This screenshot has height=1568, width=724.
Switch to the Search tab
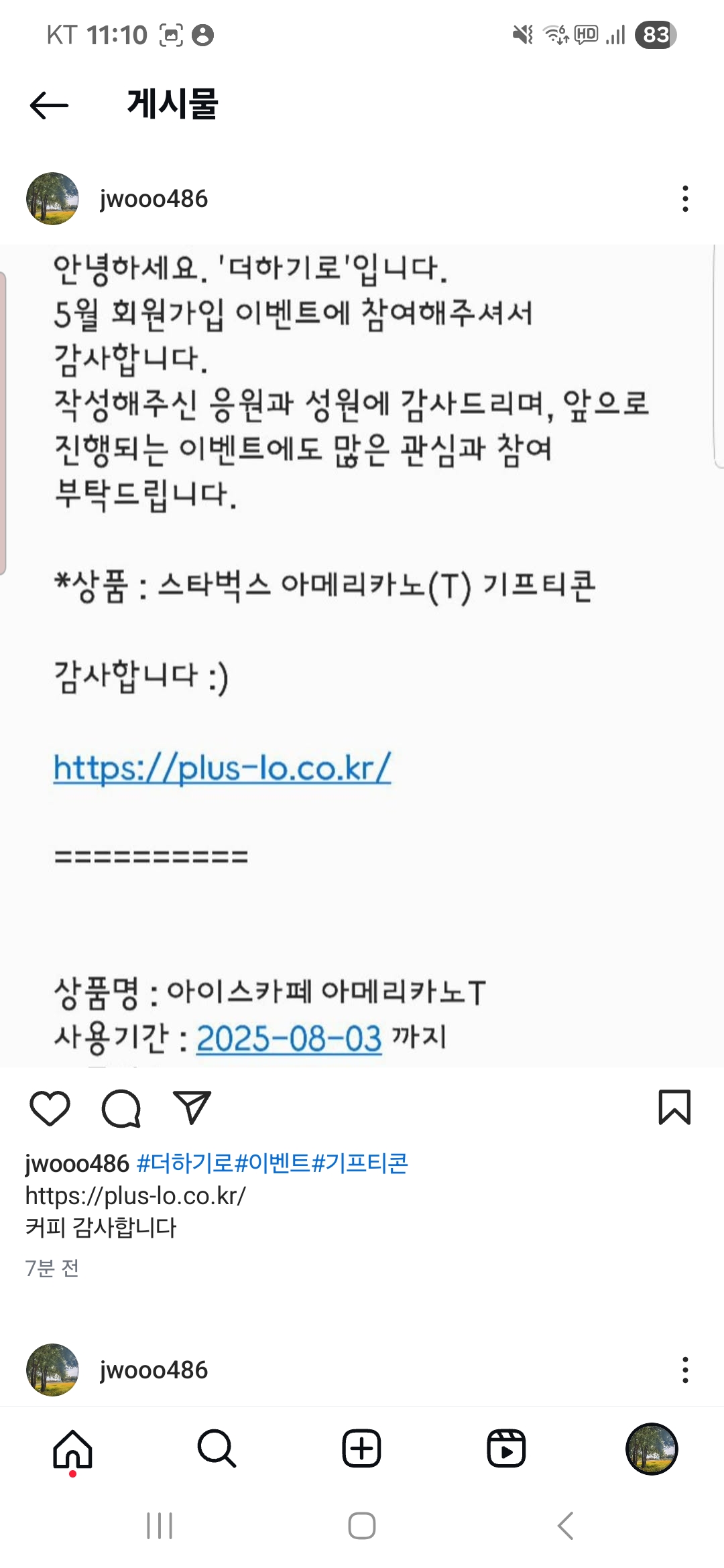click(x=217, y=1449)
